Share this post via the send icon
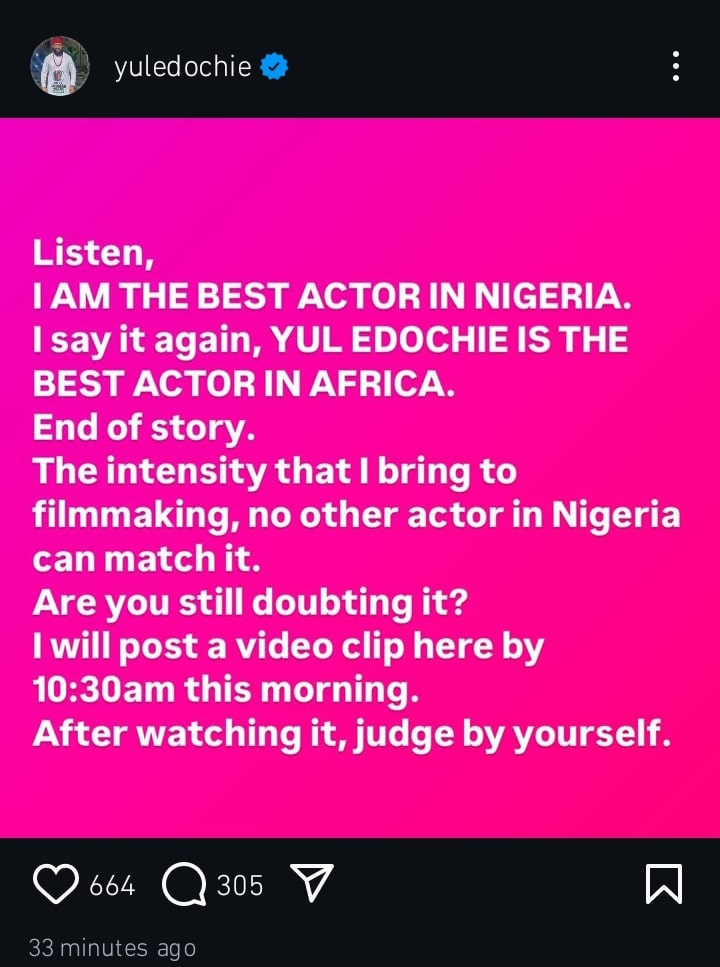720x967 pixels. point(310,884)
